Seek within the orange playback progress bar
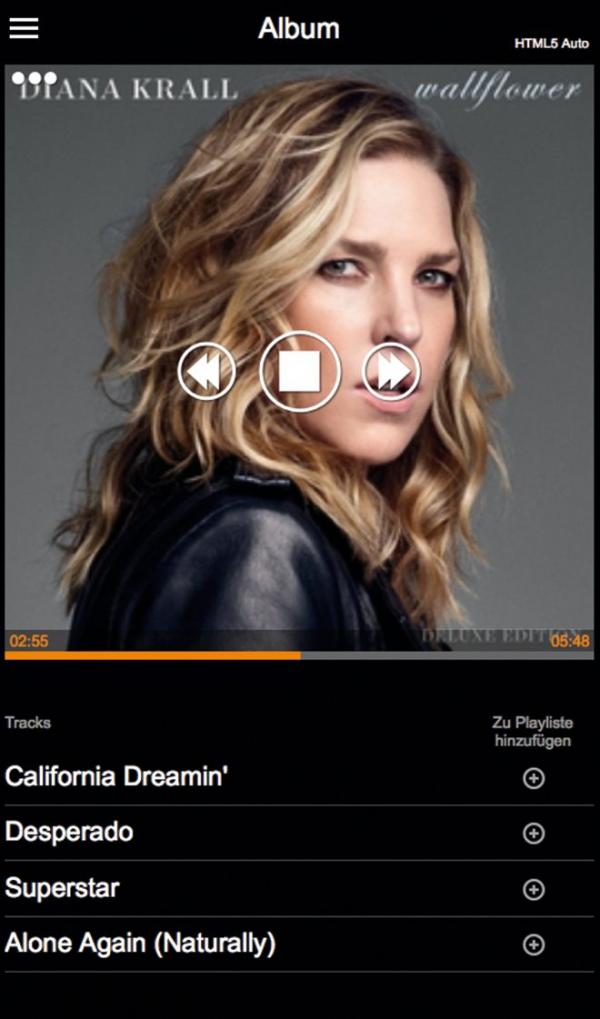This screenshot has height=1019, width=600. 300,656
